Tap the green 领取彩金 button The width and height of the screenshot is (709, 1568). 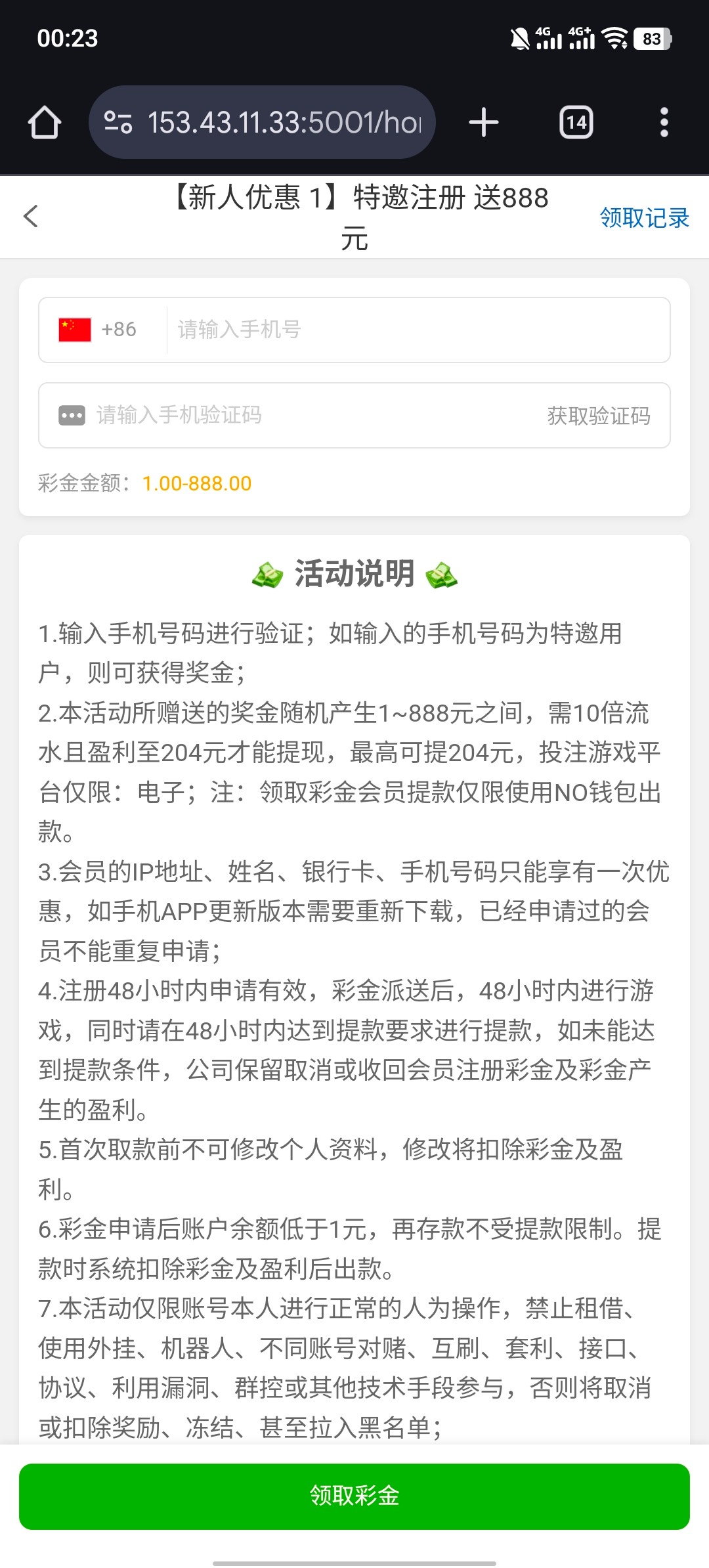click(354, 1496)
